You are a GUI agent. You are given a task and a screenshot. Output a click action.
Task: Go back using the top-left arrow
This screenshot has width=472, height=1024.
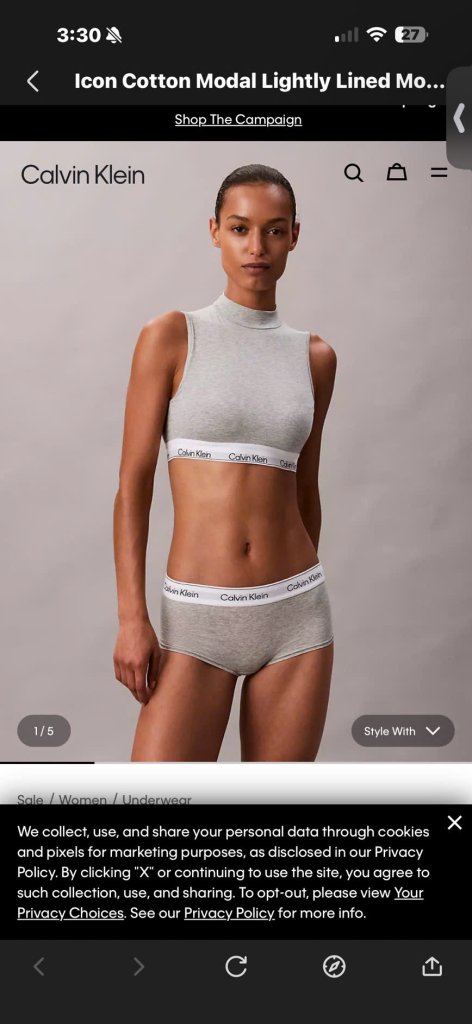click(33, 82)
